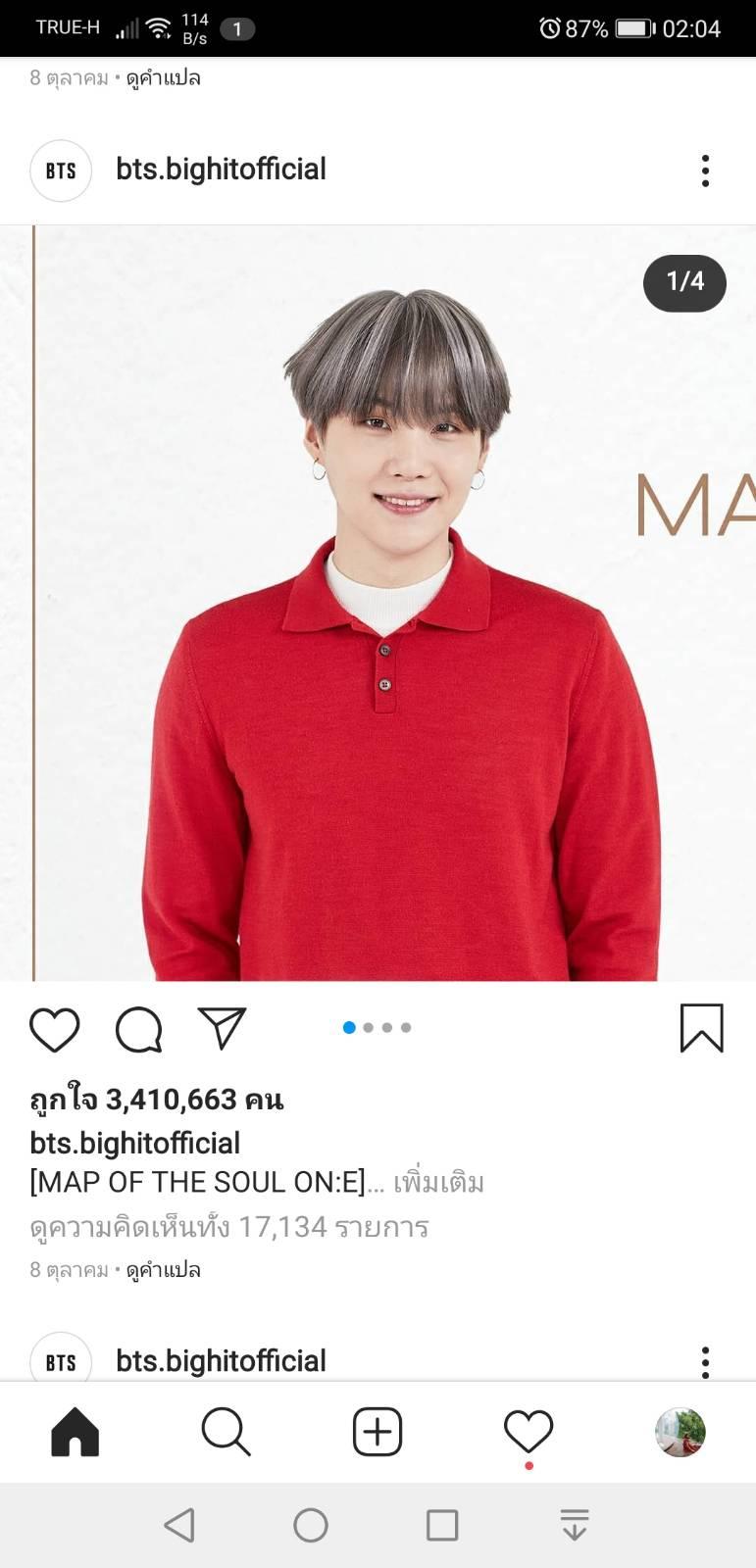Tap ดูคำแปล under the 17,134 comments line
Viewport: 756px width, 1568px height.
[163, 1270]
